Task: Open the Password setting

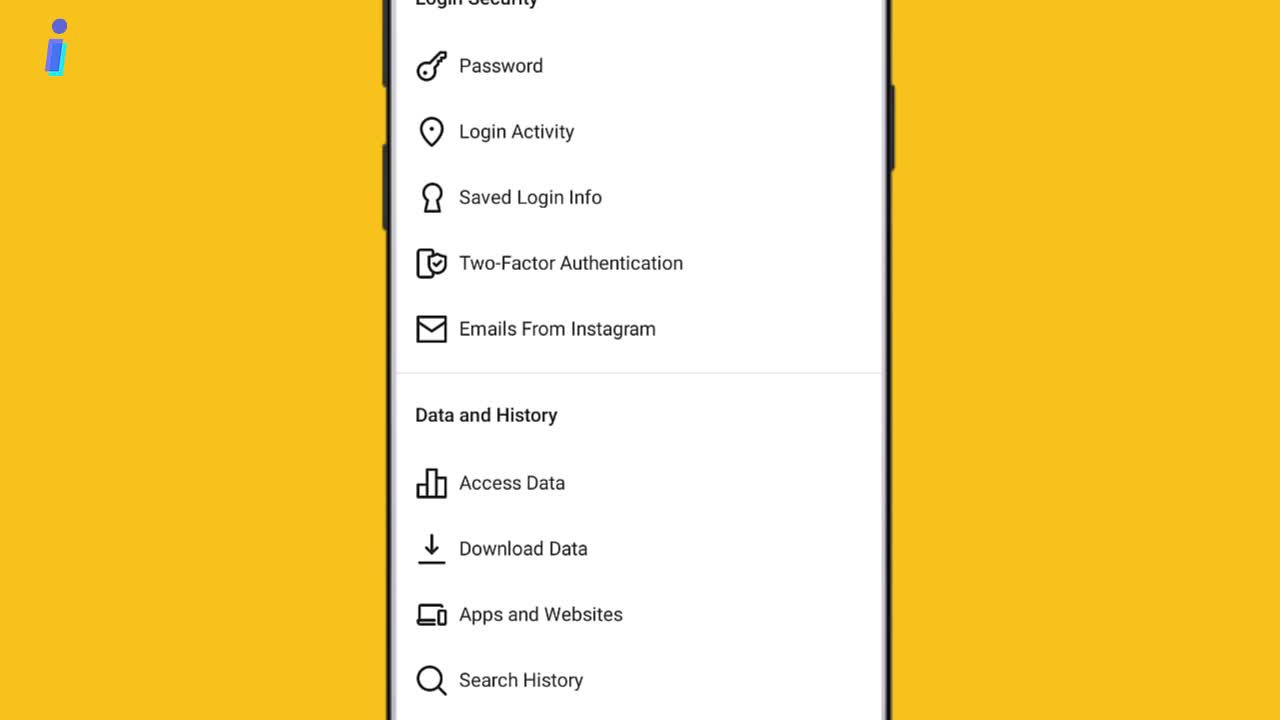Action: [500, 66]
